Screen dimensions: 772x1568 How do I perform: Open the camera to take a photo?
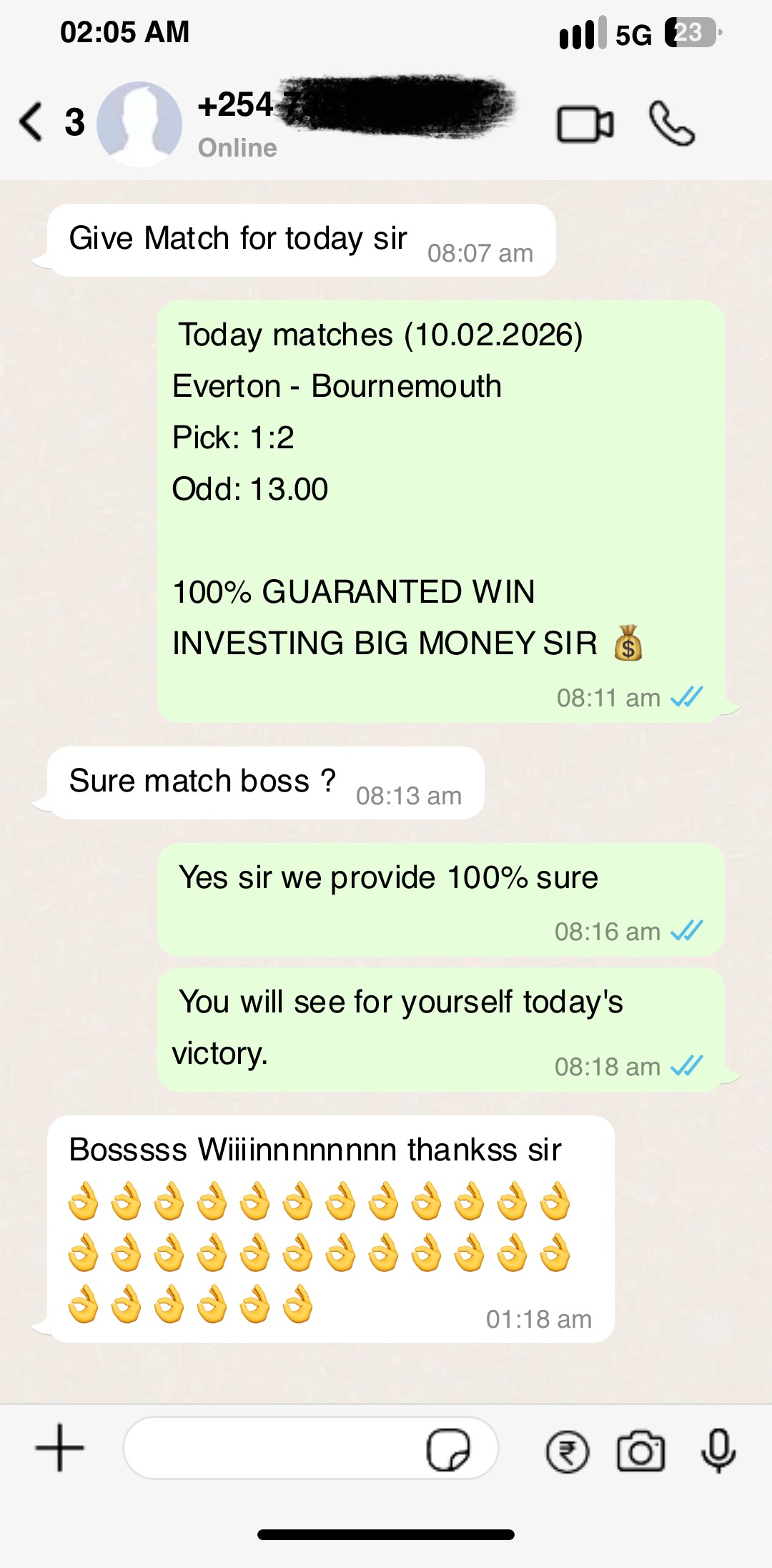tap(641, 1451)
